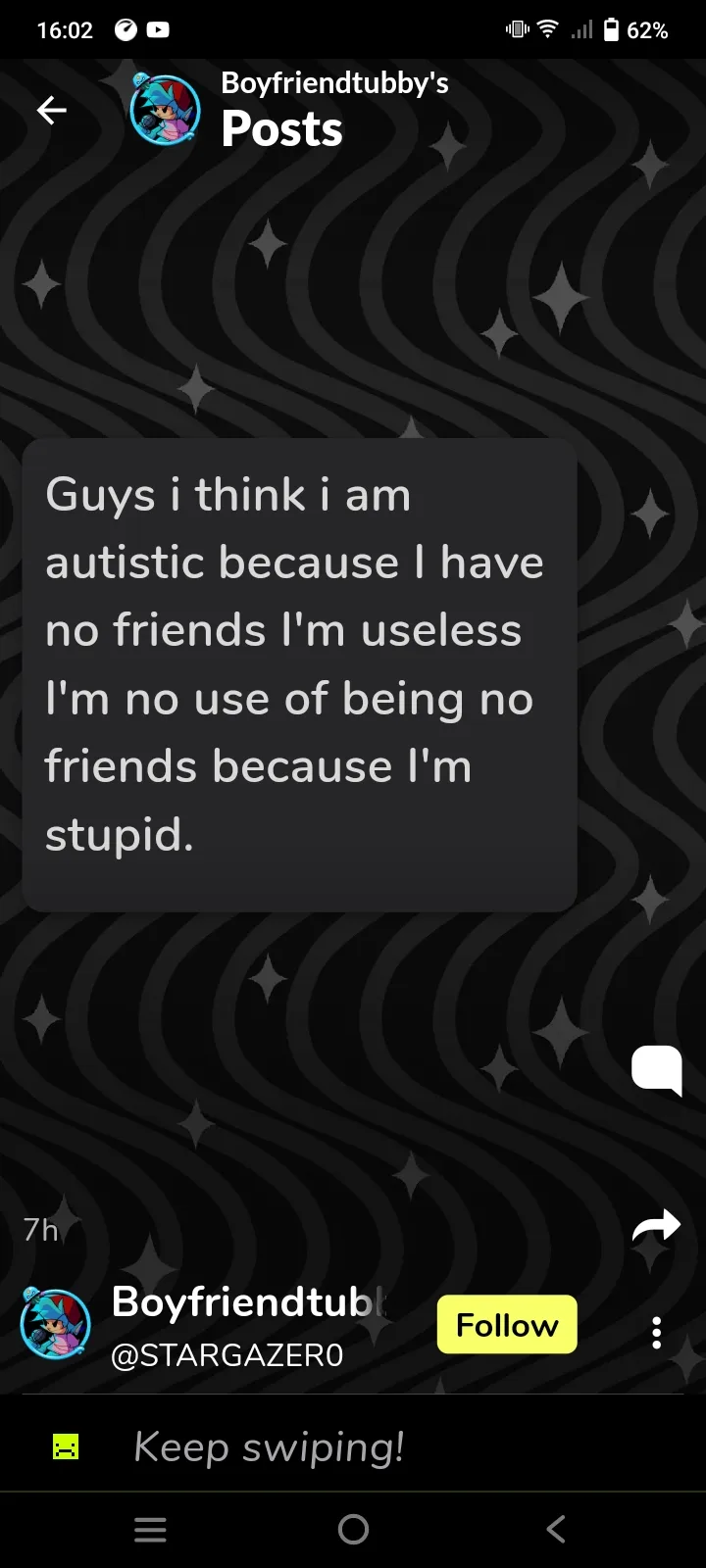Follow Boyfriendtubby

[x=507, y=1325]
